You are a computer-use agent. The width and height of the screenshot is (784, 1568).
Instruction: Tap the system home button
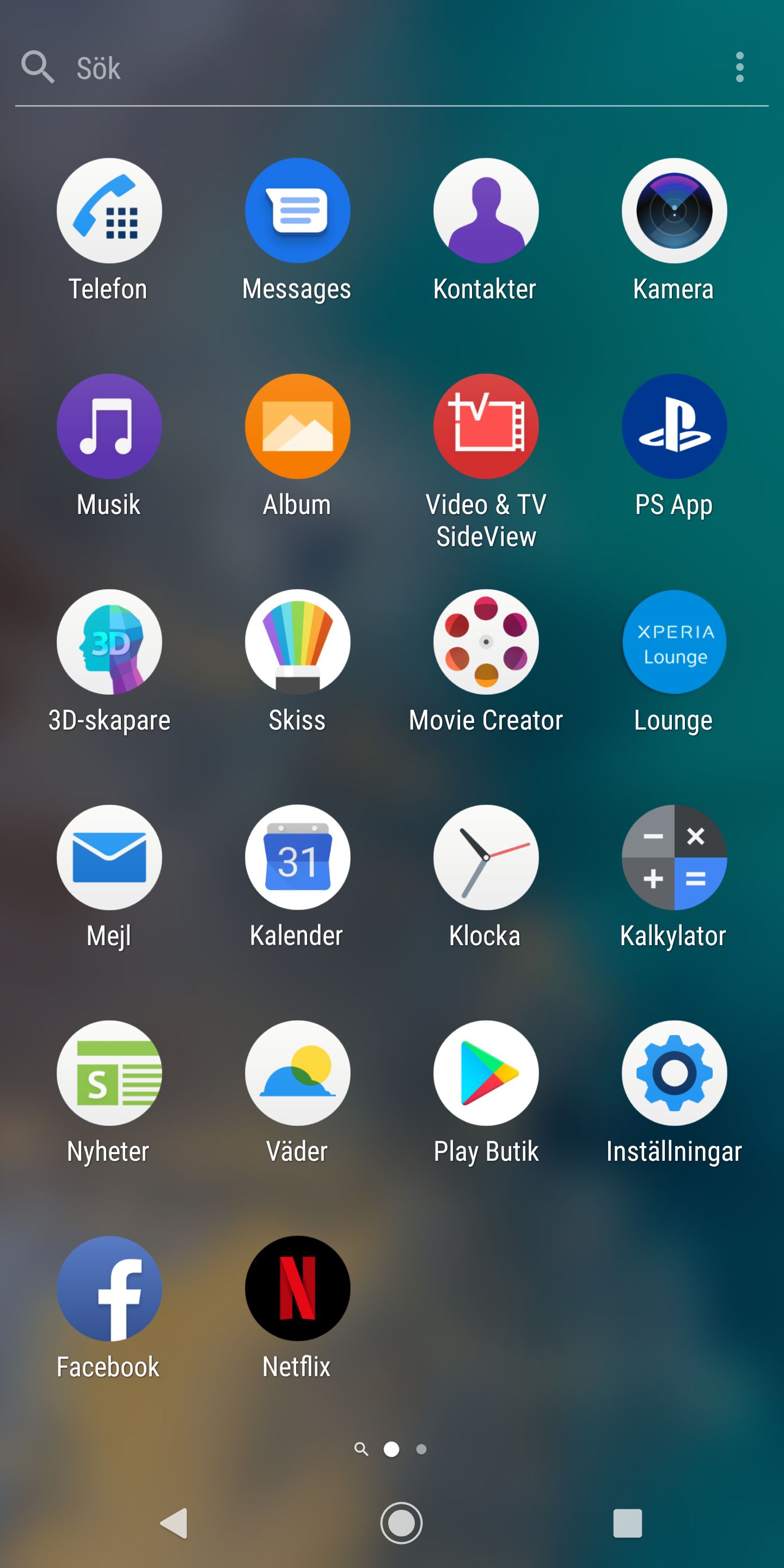click(x=401, y=1523)
